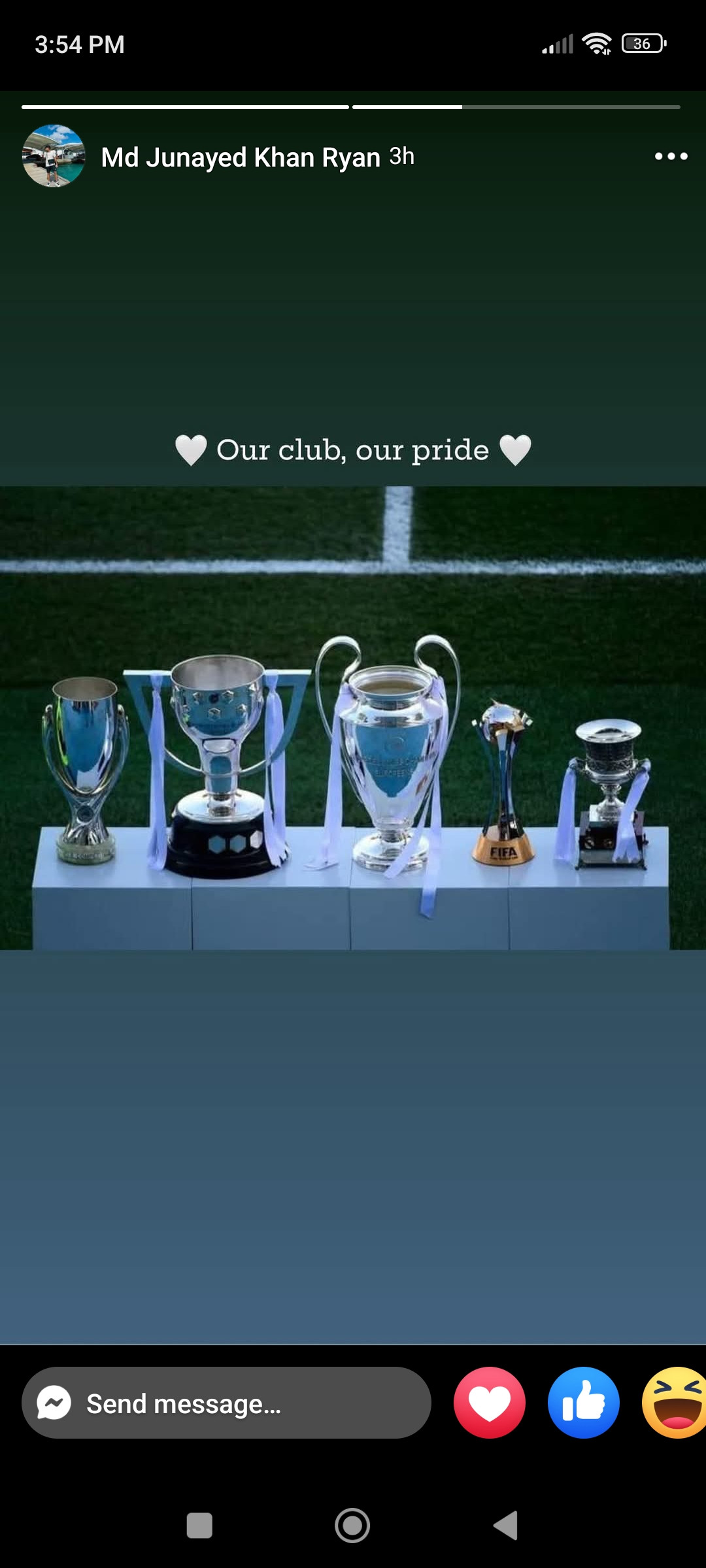The image size is (706, 1568).
Task: Go back using the system back button
Action: pos(505,1526)
